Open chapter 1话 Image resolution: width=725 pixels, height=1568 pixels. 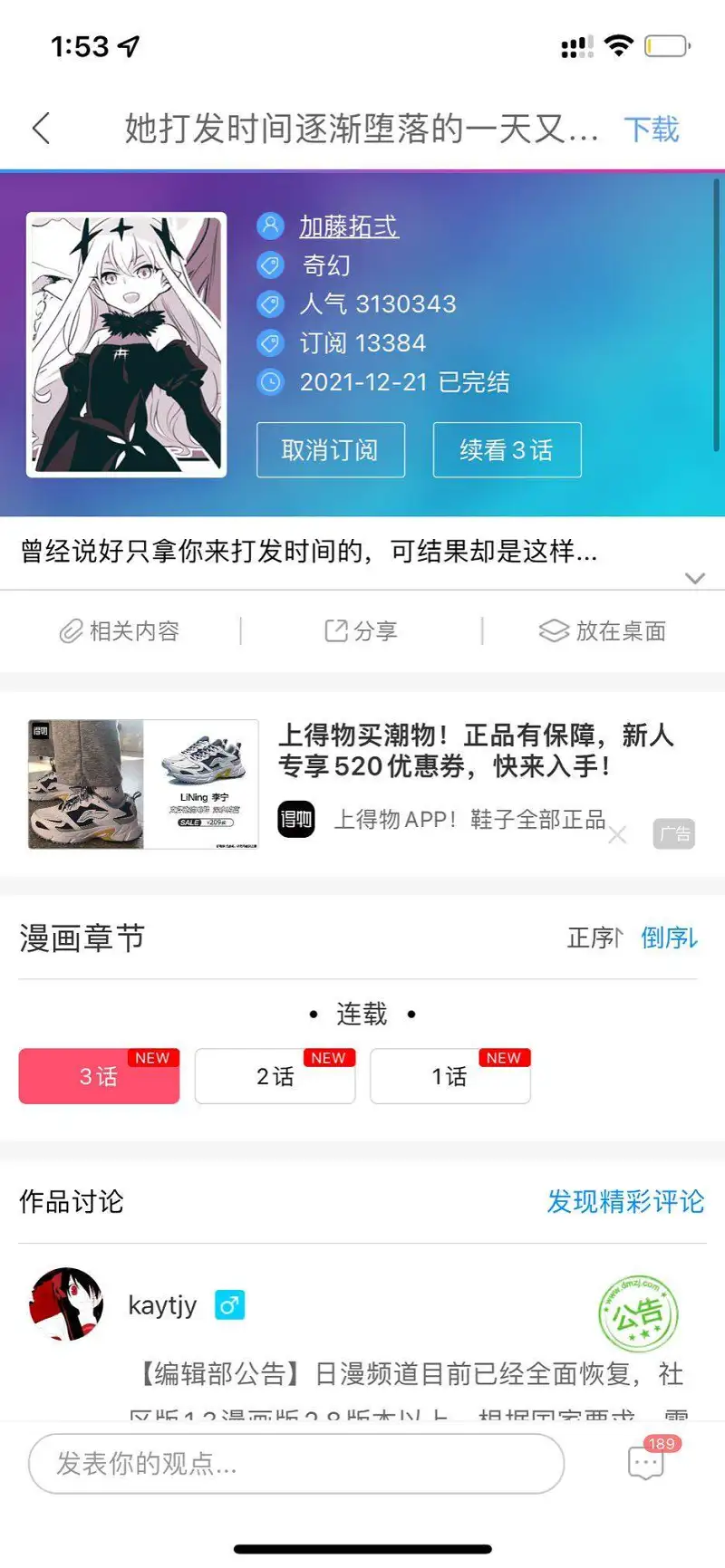click(450, 1076)
